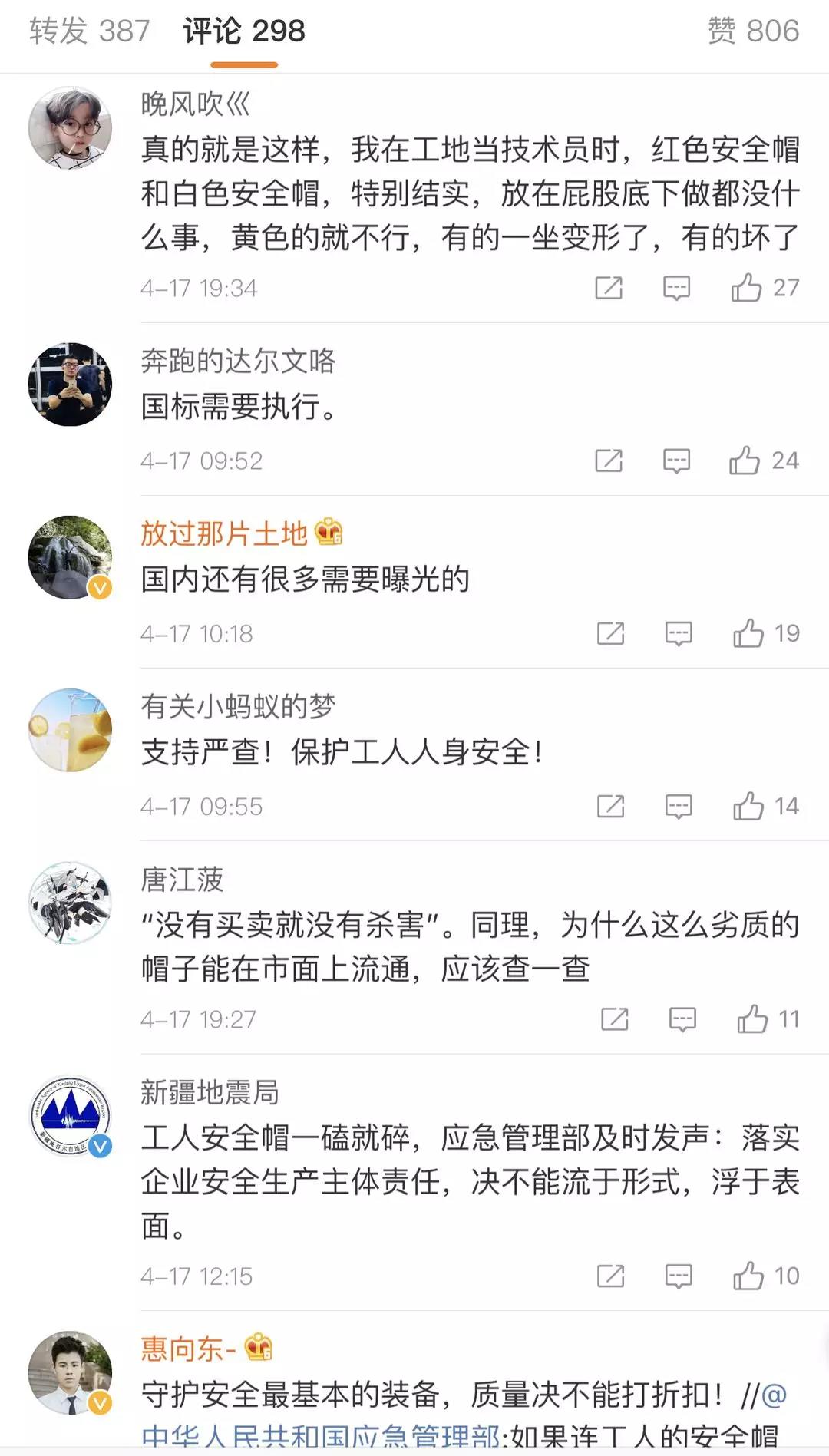The image size is (829, 1456).
Task: Repost 有关小蚂蚁的梦's comment
Action: (x=611, y=806)
